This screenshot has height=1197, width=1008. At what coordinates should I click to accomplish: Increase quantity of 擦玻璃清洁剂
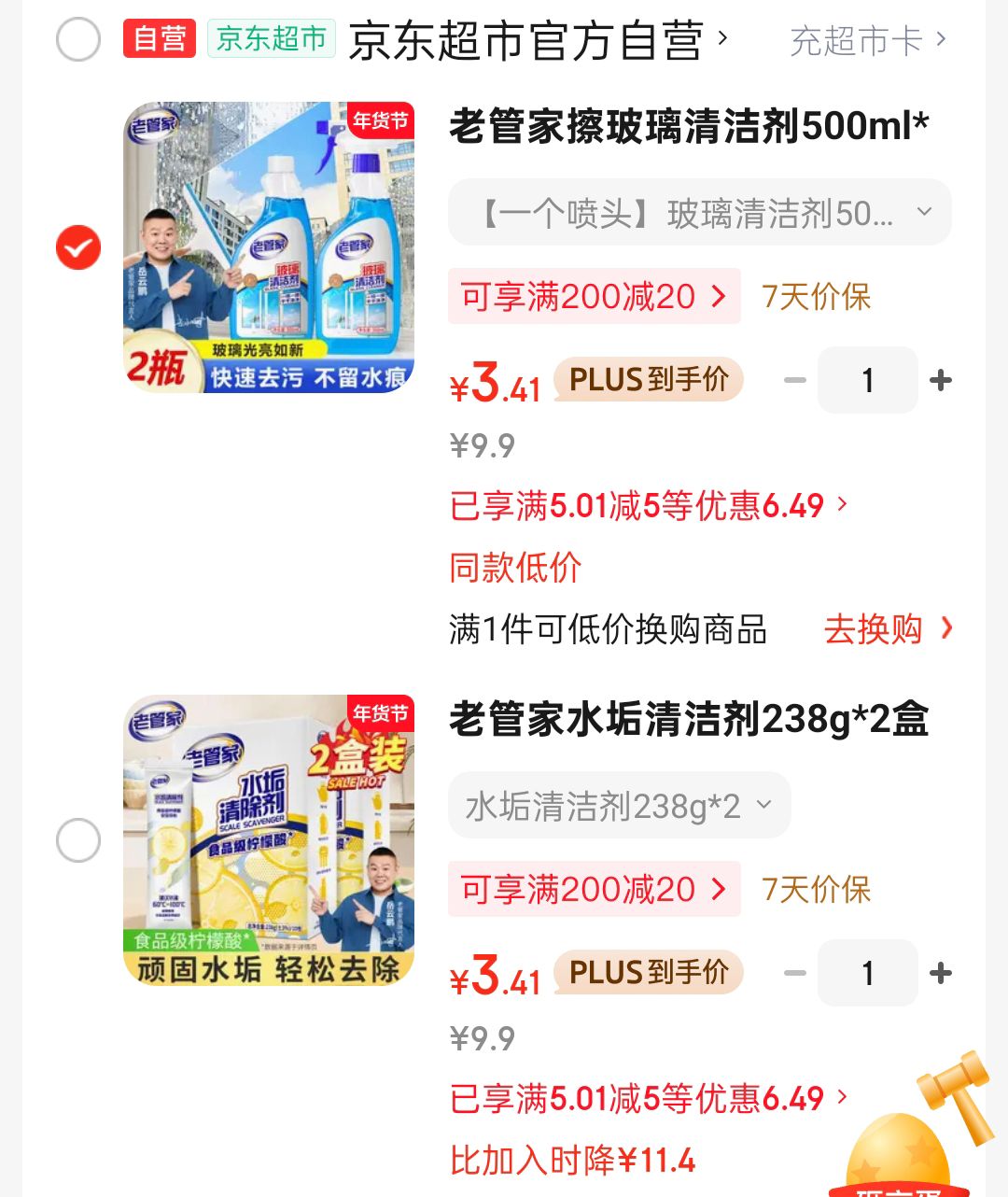click(x=941, y=380)
